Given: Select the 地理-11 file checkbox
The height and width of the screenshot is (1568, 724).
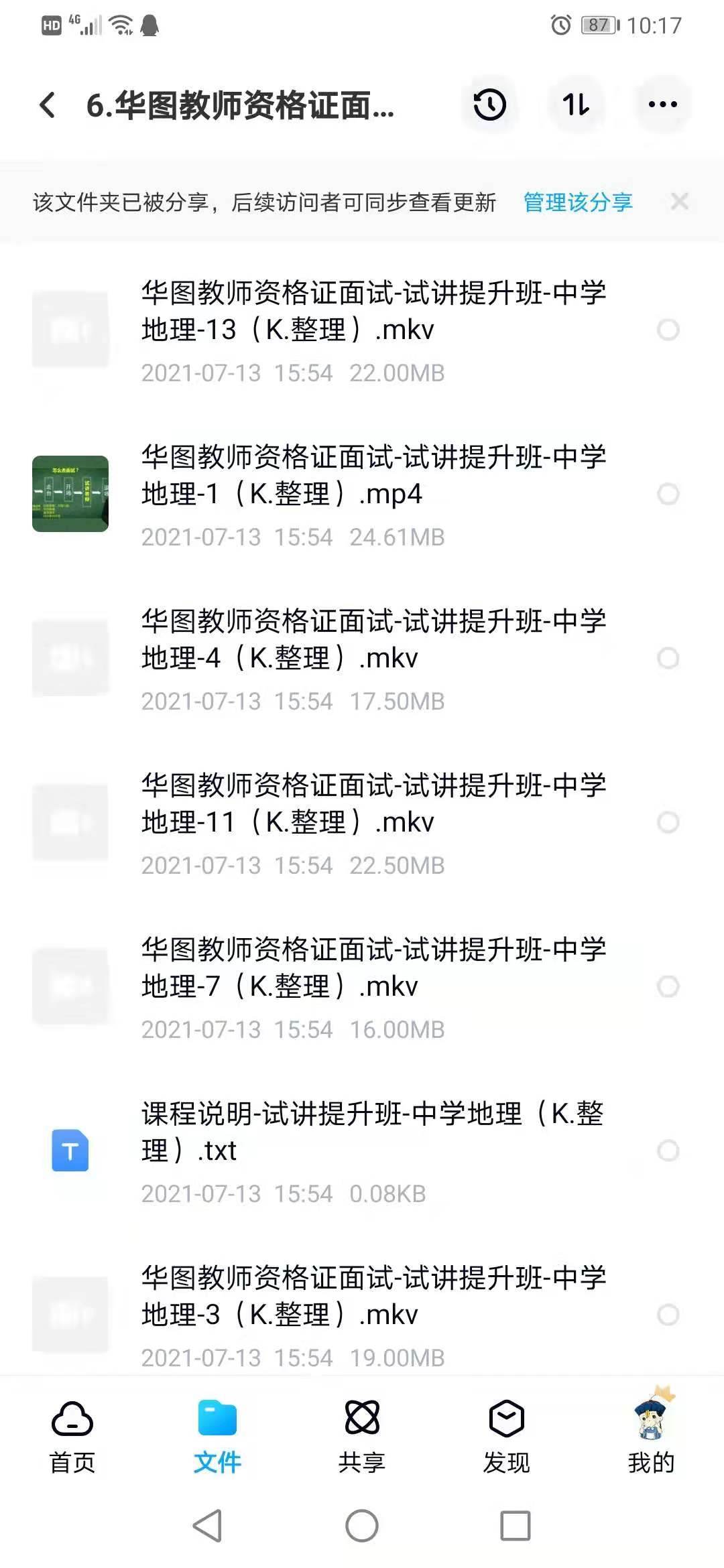Looking at the screenshot, I should click(x=668, y=822).
